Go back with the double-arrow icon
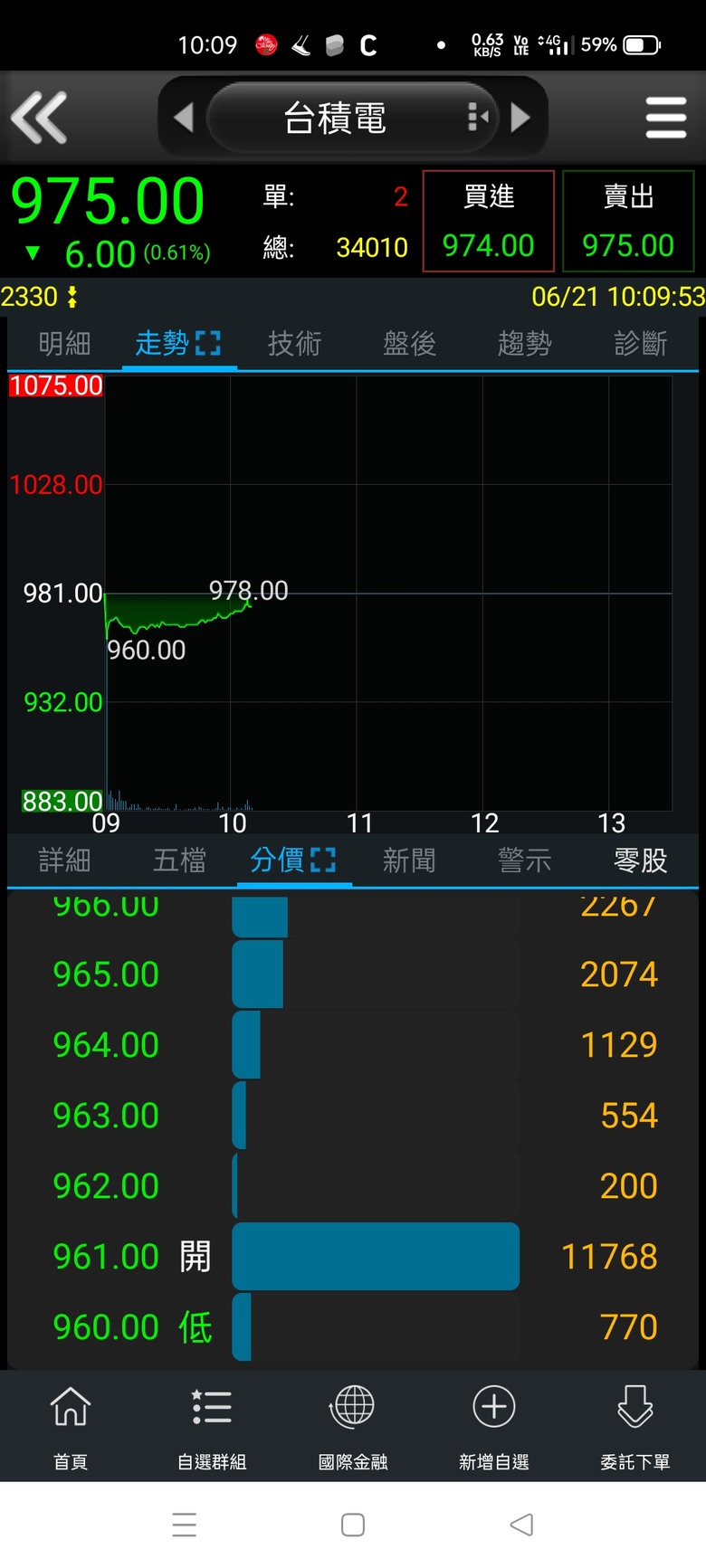 click(39, 118)
